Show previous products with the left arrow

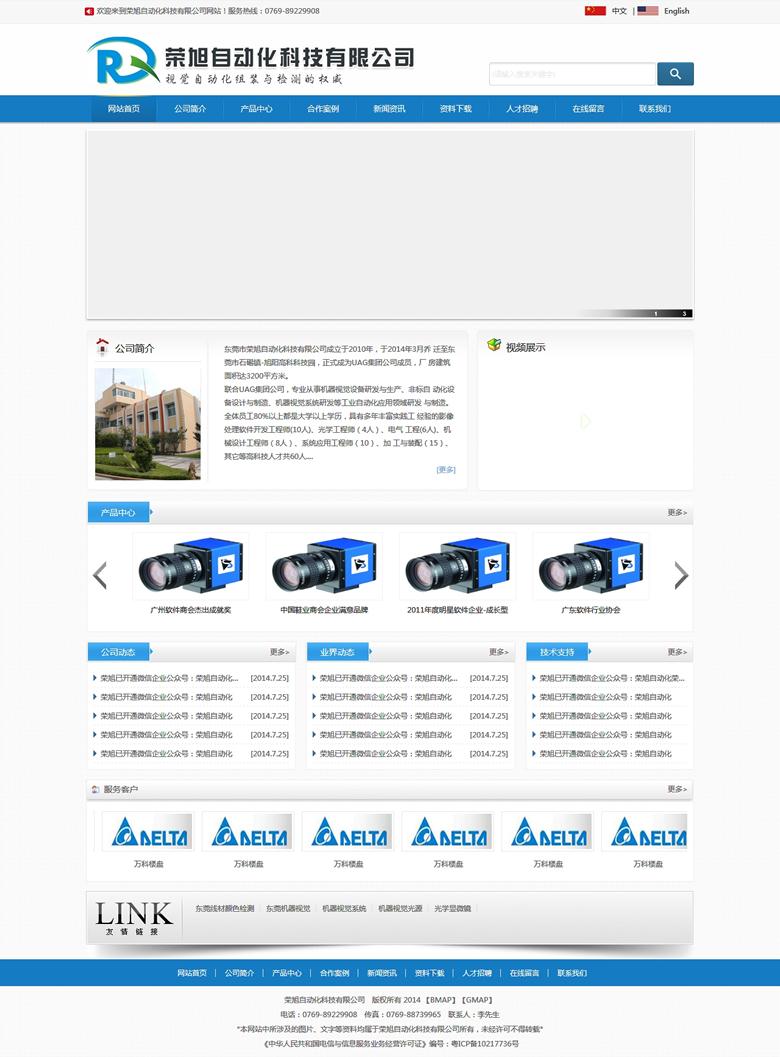coord(100,575)
